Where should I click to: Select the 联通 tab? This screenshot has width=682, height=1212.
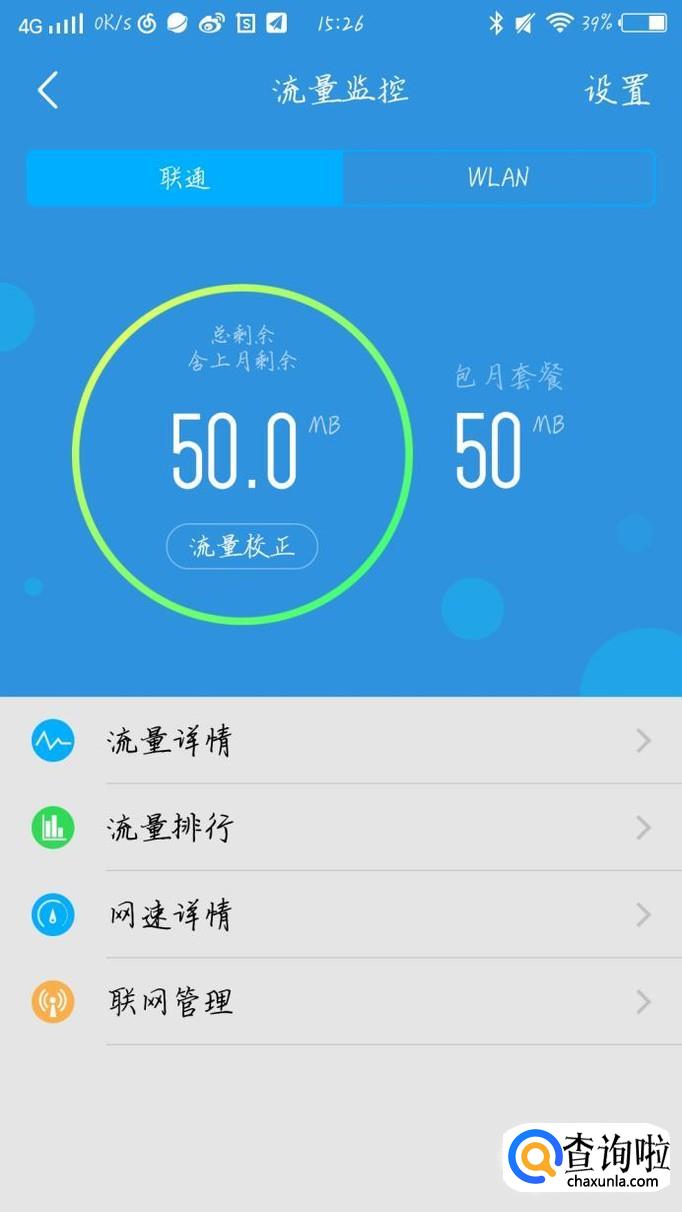[185, 178]
